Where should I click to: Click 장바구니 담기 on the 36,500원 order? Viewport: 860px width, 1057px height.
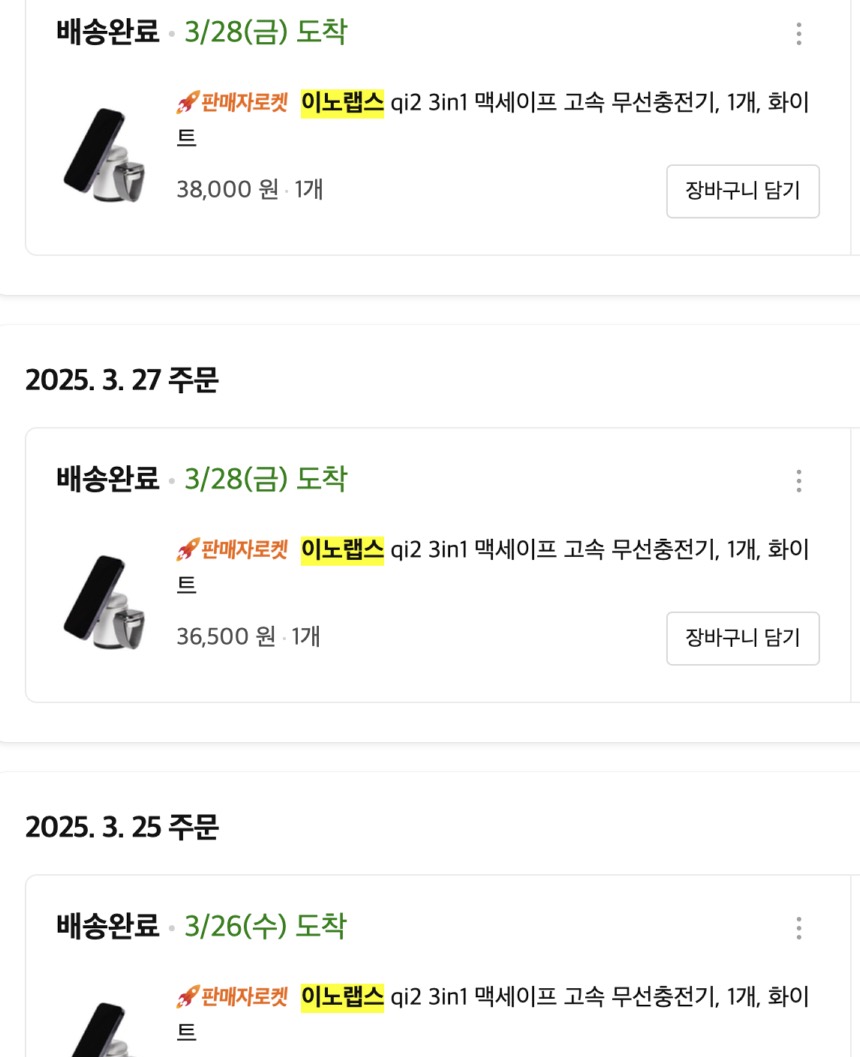tap(743, 638)
